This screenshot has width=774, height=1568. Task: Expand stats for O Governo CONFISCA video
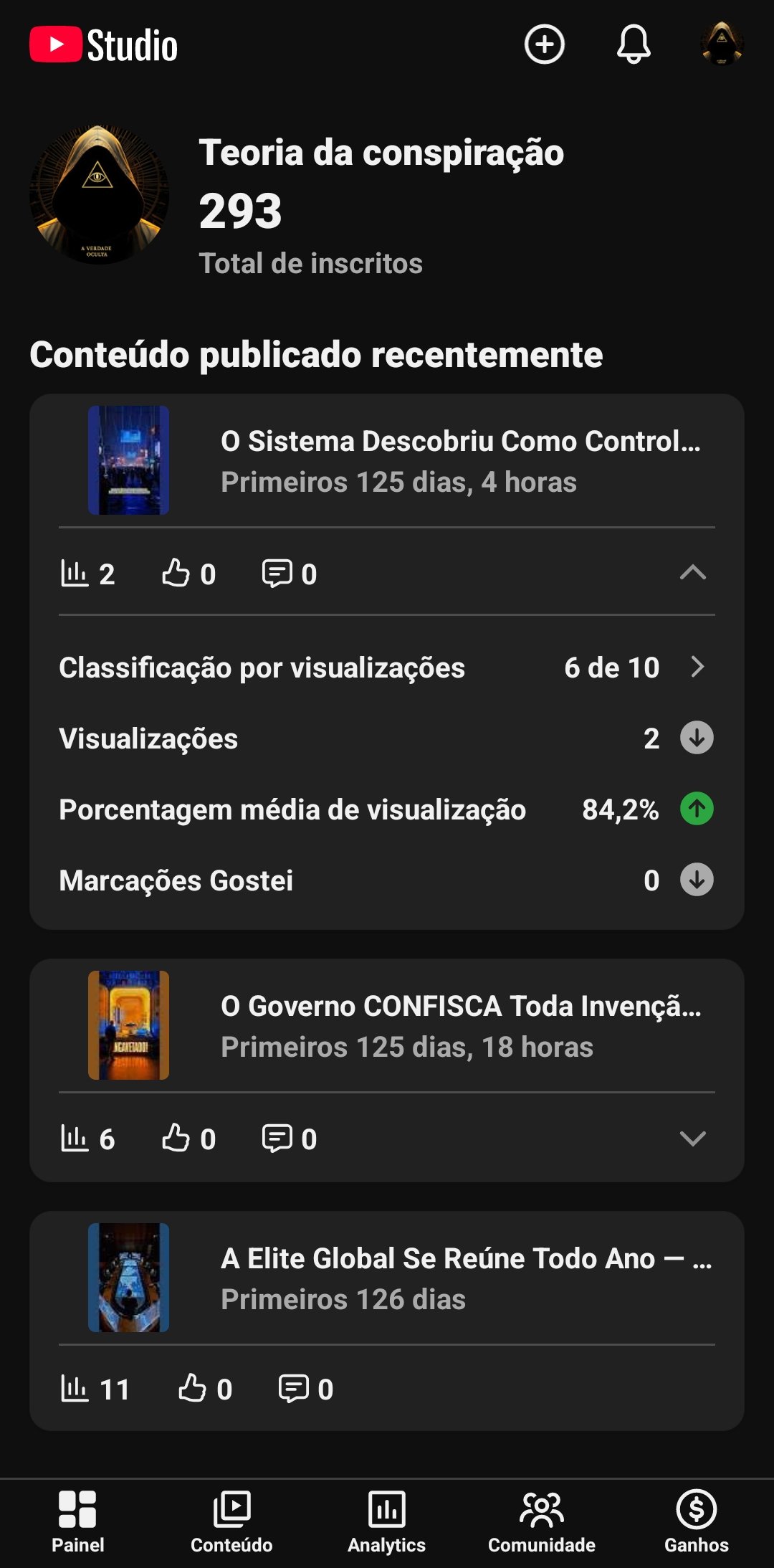(x=692, y=1138)
